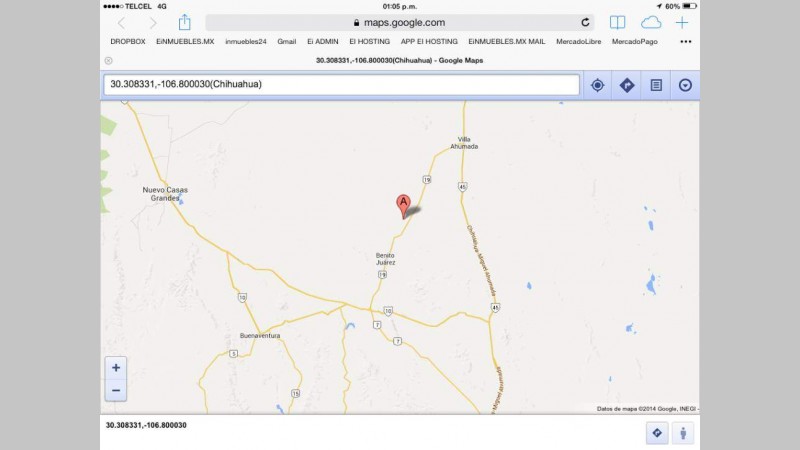
Task: Go back in Safari history
Action: click(121, 22)
